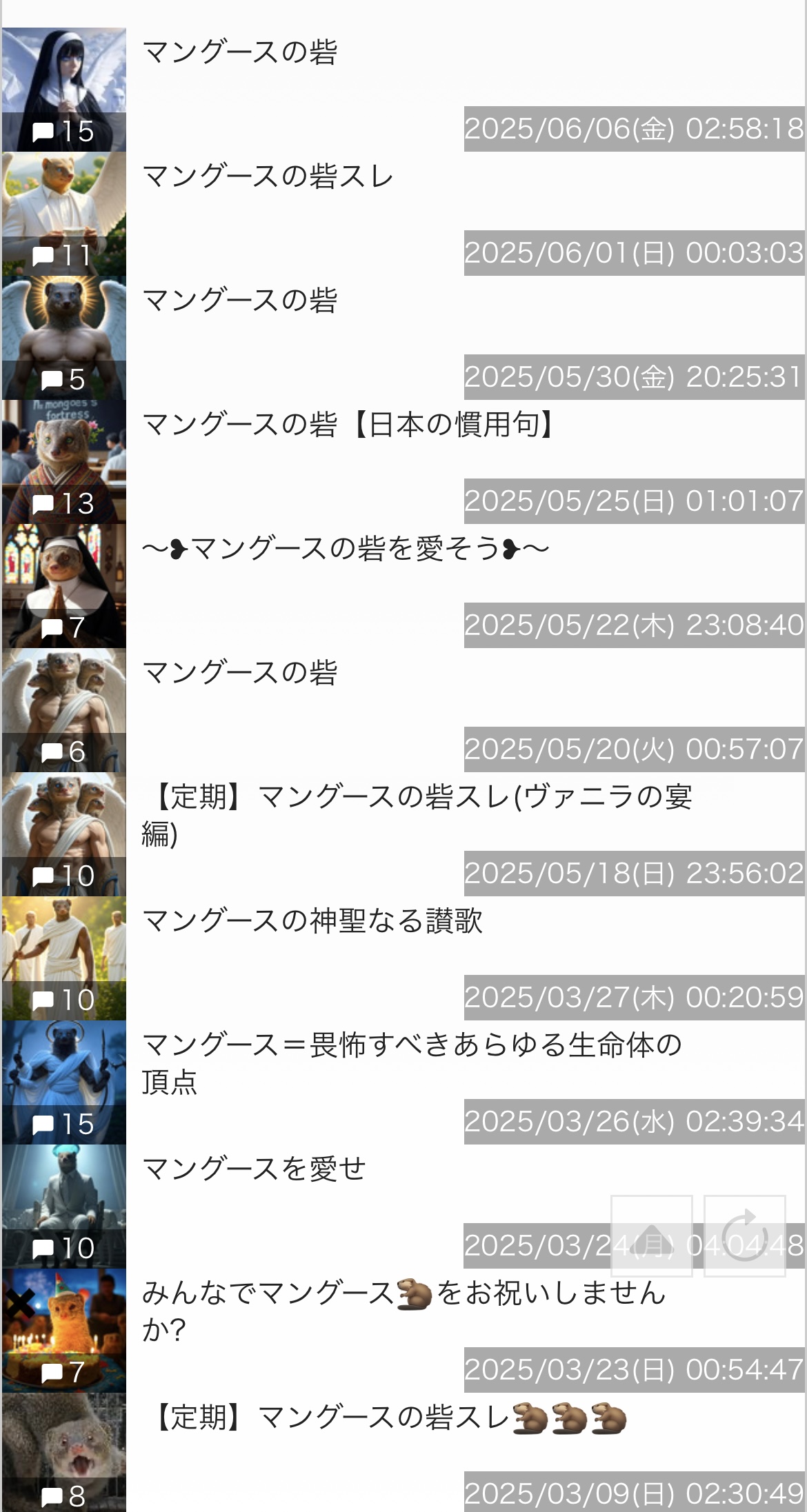Screen dimensions: 807x1512
Task: Open thread dated 2025/06/06 02:58:18
Action: click(x=239, y=52)
